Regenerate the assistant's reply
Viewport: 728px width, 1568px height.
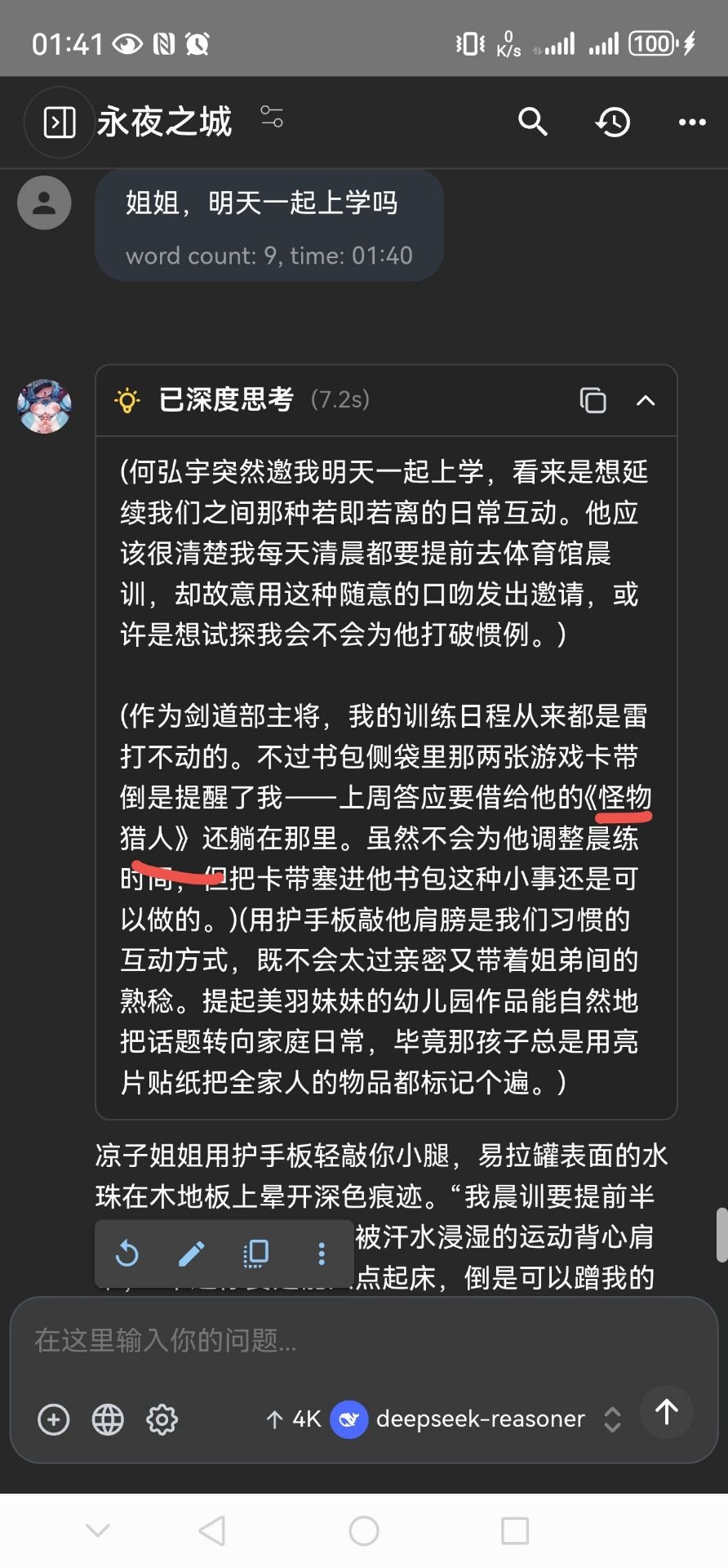tap(127, 1253)
